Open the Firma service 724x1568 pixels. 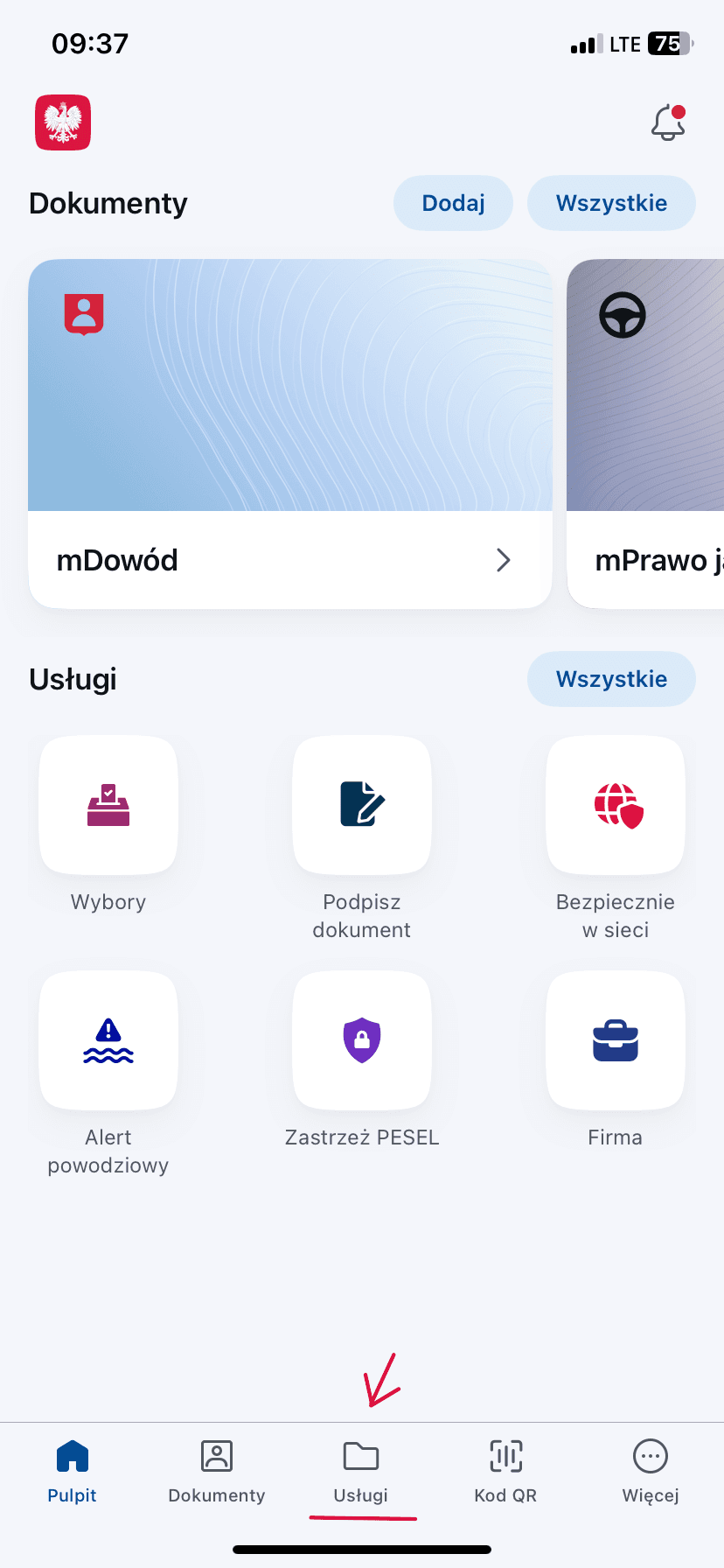click(x=616, y=1041)
